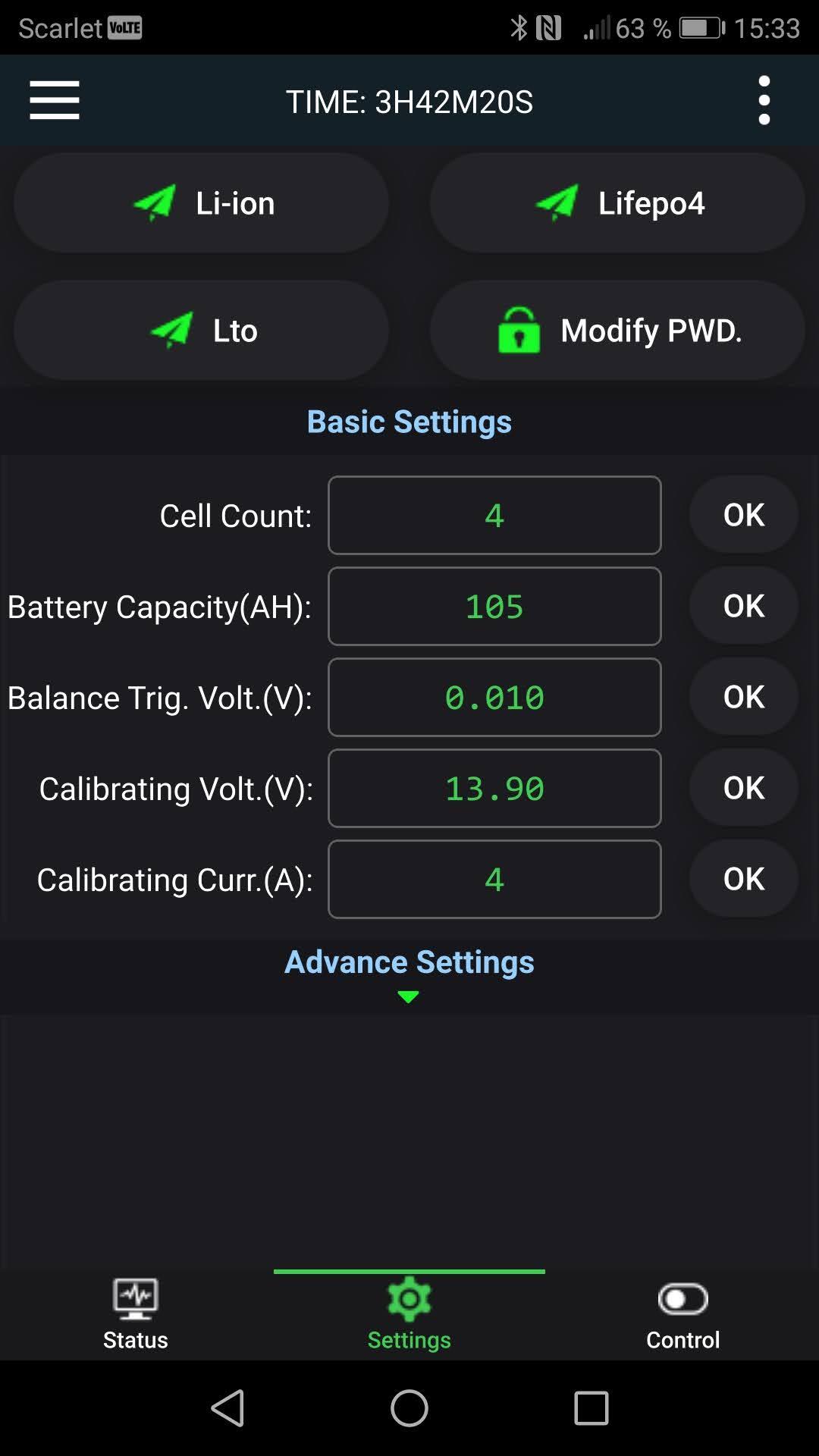Go back using the system back button

pyautogui.click(x=227, y=1408)
